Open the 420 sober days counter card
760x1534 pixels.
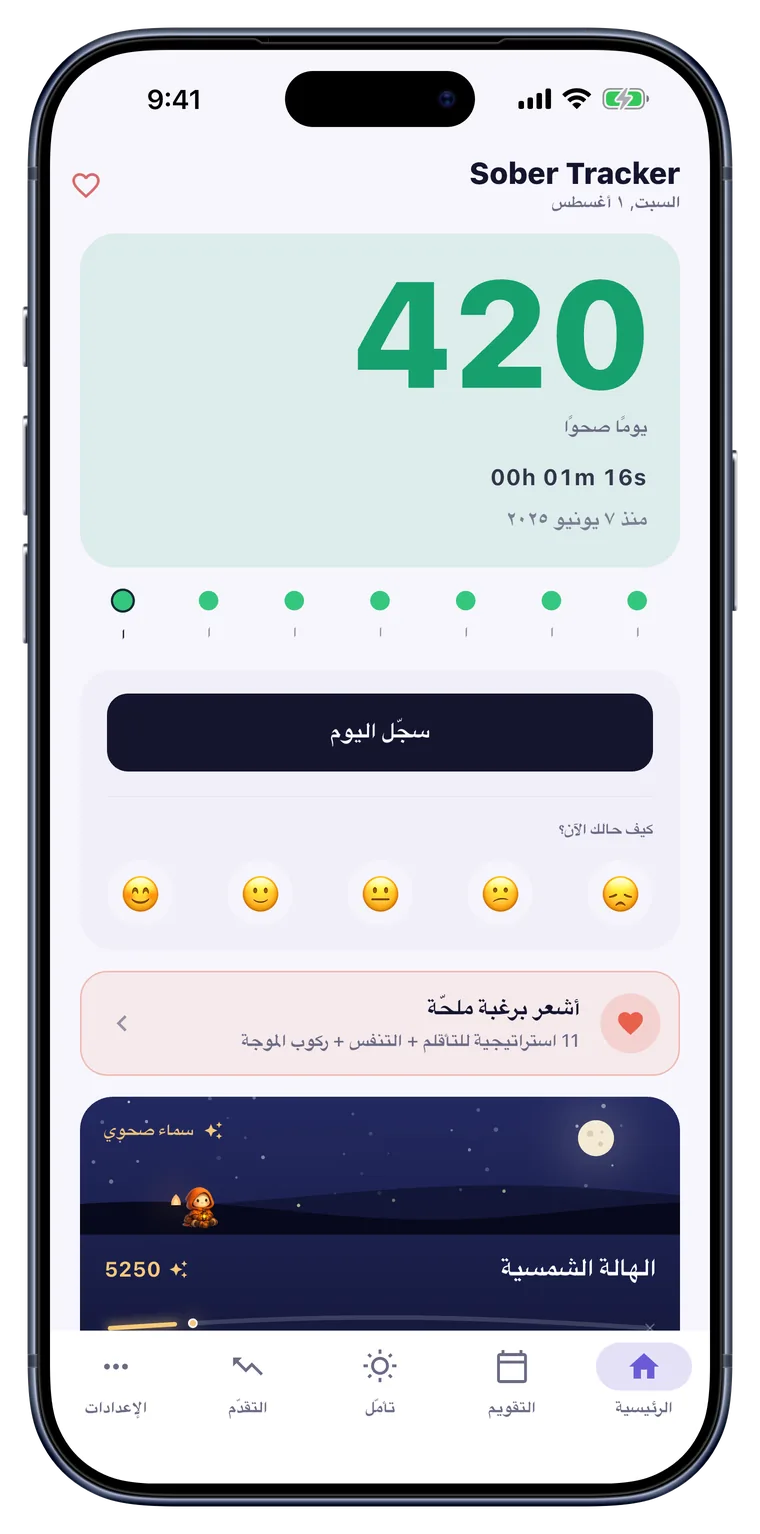click(380, 400)
